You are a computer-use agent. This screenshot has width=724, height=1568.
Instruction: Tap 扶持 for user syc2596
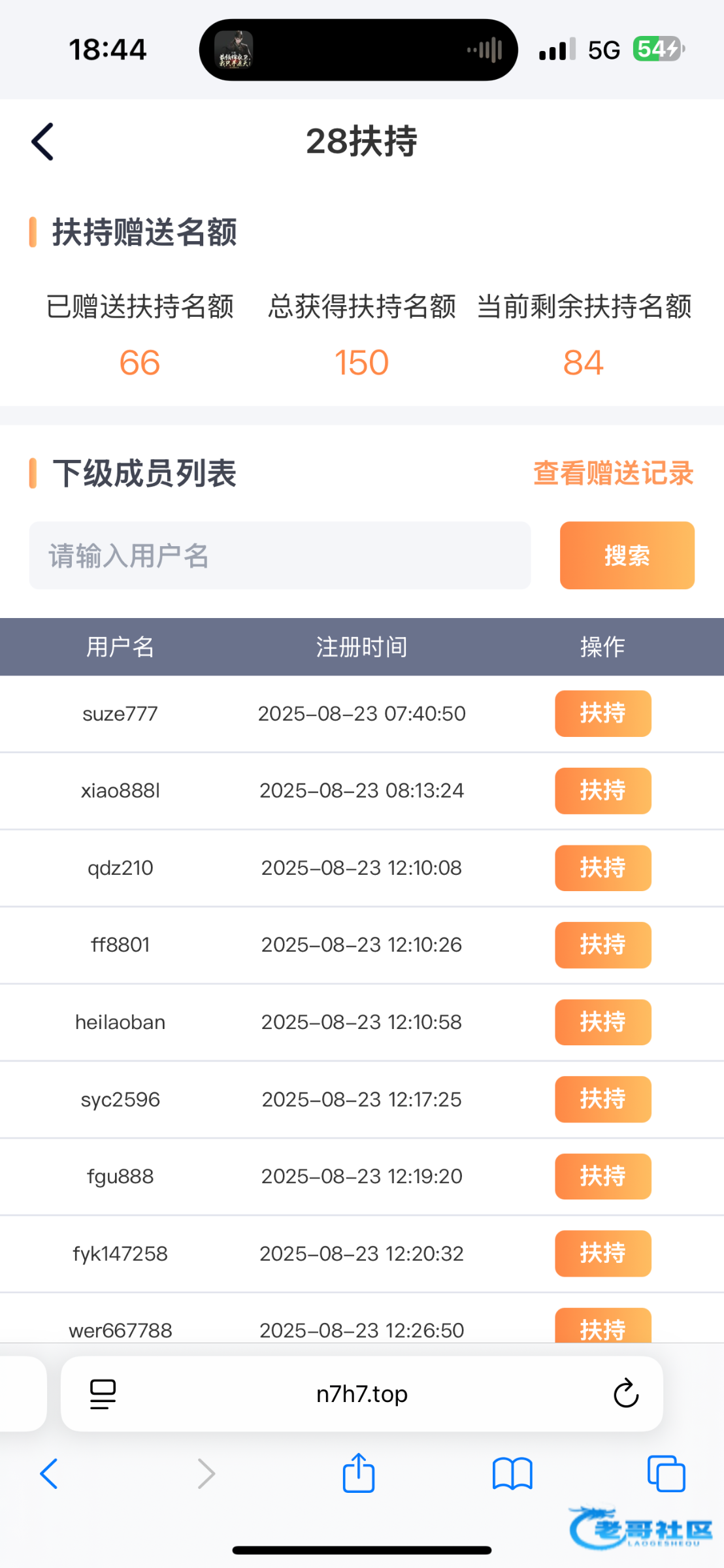pyautogui.click(x=602, y=1099)
